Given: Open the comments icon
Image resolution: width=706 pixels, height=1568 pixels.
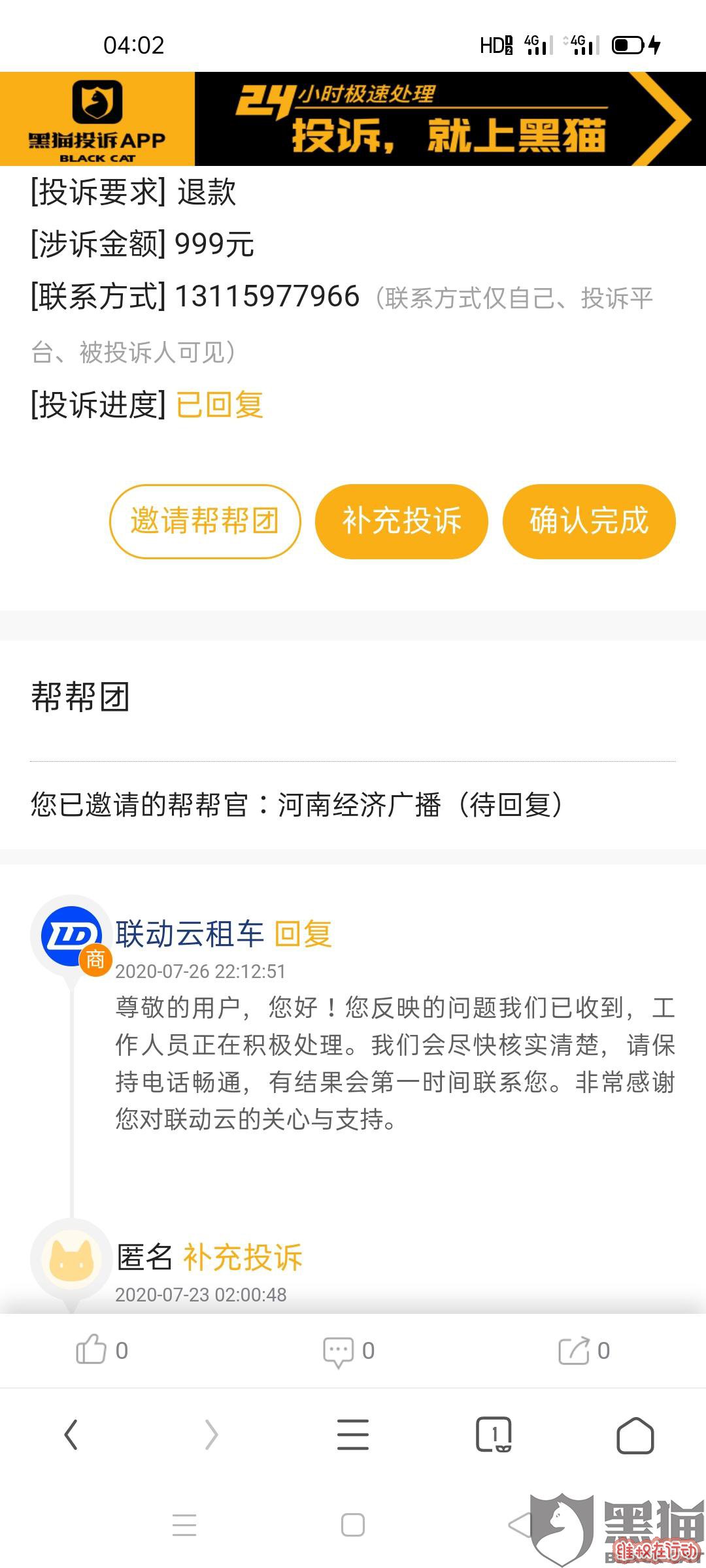Looking at the screenshot, I should (339, 1350).
